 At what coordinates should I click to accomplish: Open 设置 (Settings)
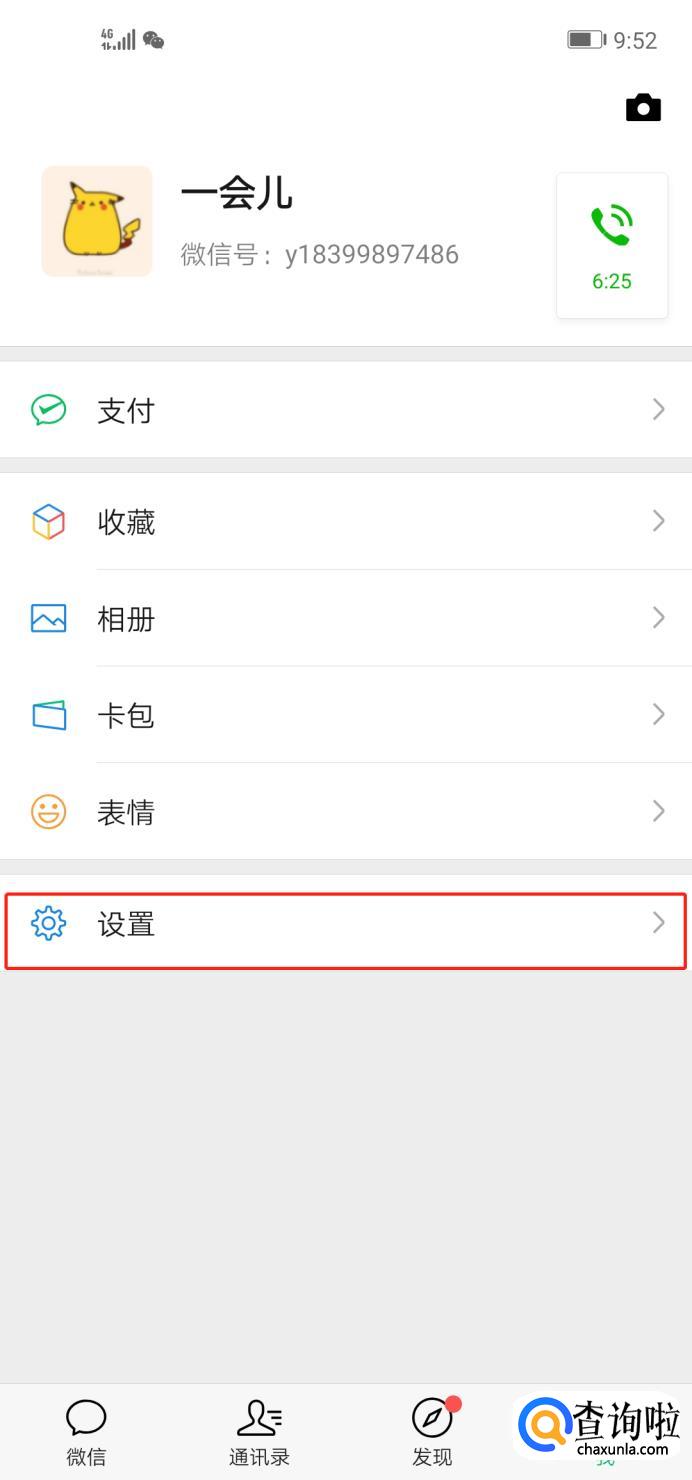pos(346,924)
